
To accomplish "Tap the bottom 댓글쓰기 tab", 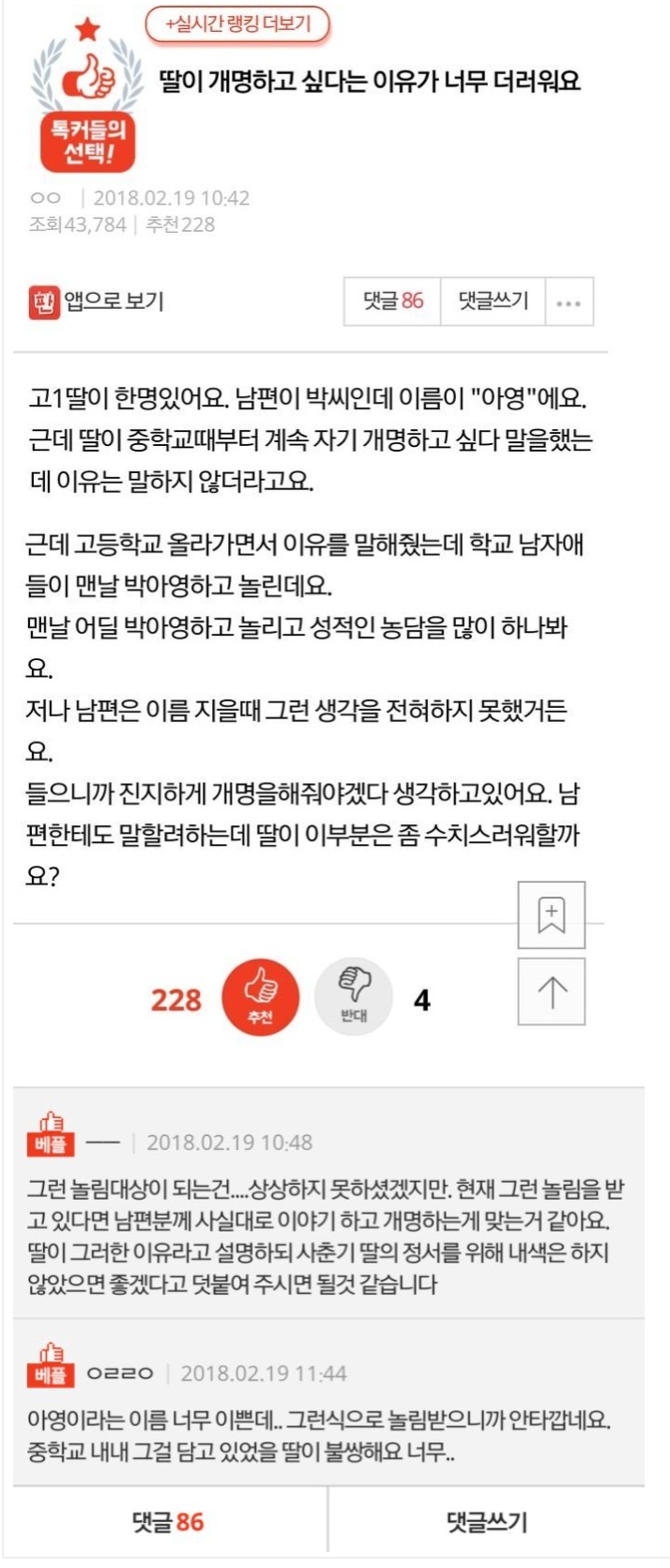I will tap(486, 1521).
